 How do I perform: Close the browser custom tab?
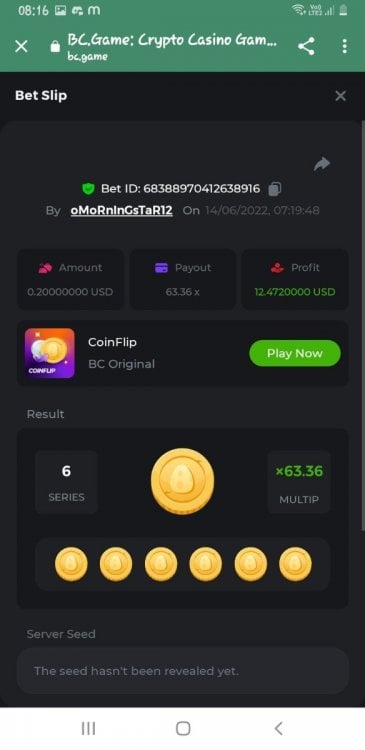tap(22, 46)
